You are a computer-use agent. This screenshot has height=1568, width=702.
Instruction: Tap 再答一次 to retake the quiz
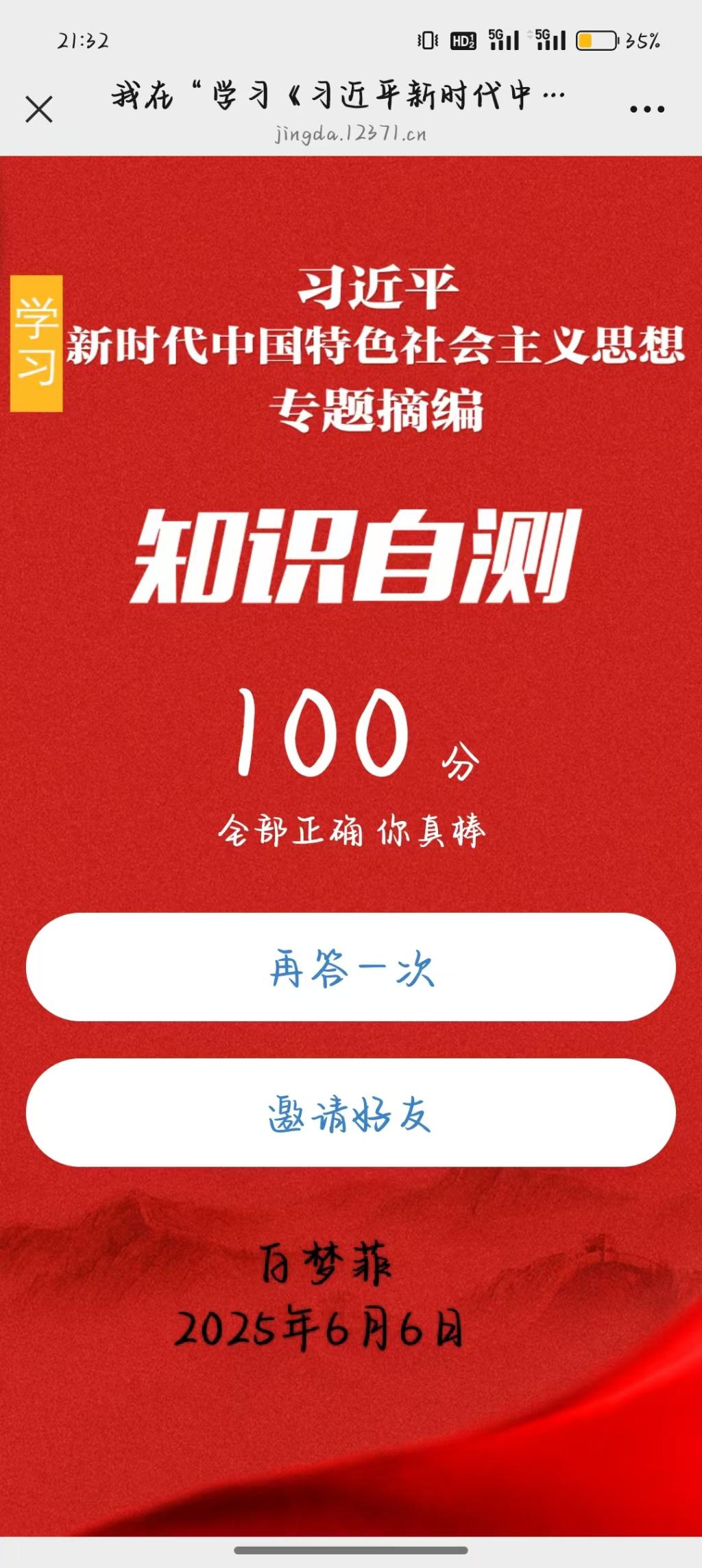tap(351, 967)
